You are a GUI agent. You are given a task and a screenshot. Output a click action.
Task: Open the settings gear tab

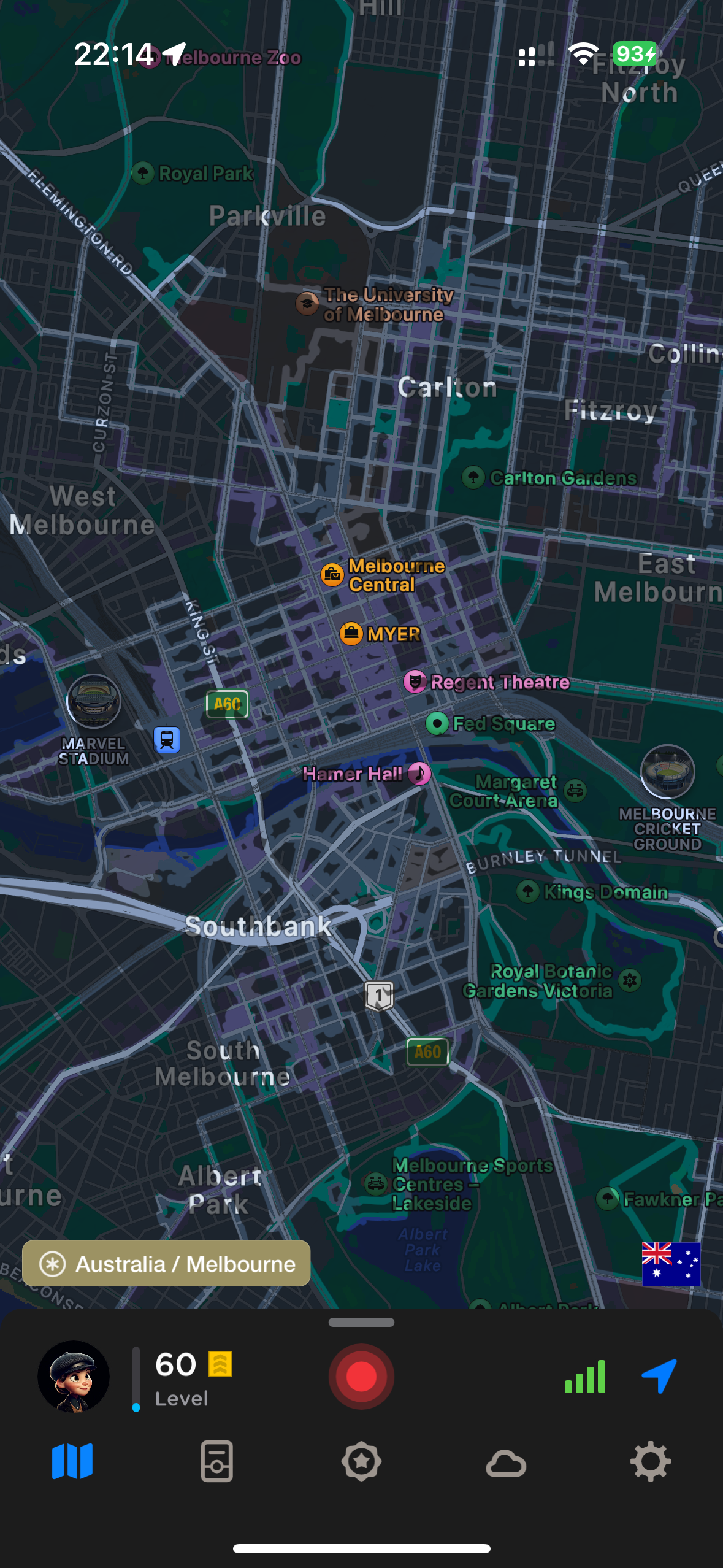coord(650,1461)
